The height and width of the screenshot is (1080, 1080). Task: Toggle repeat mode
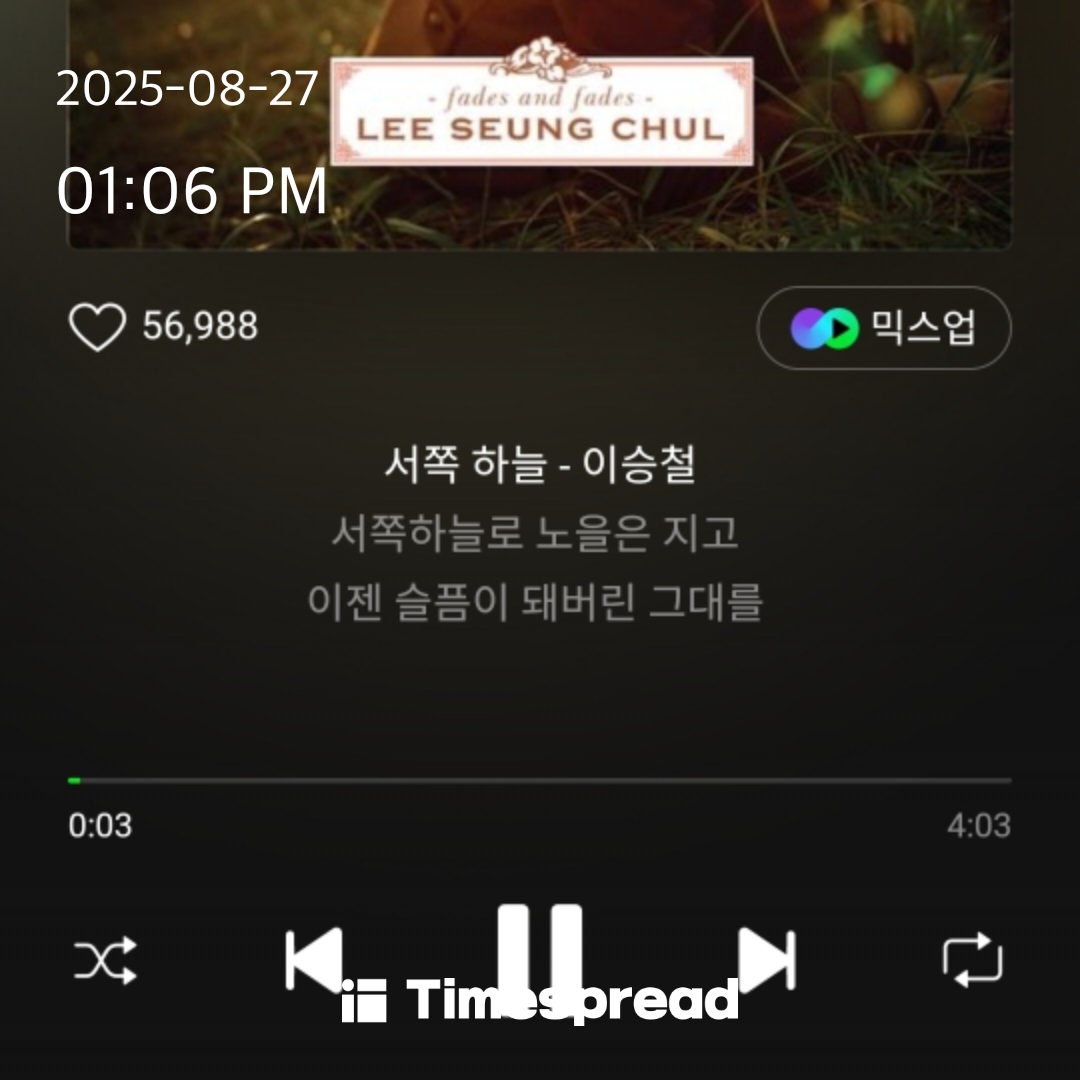972,960
